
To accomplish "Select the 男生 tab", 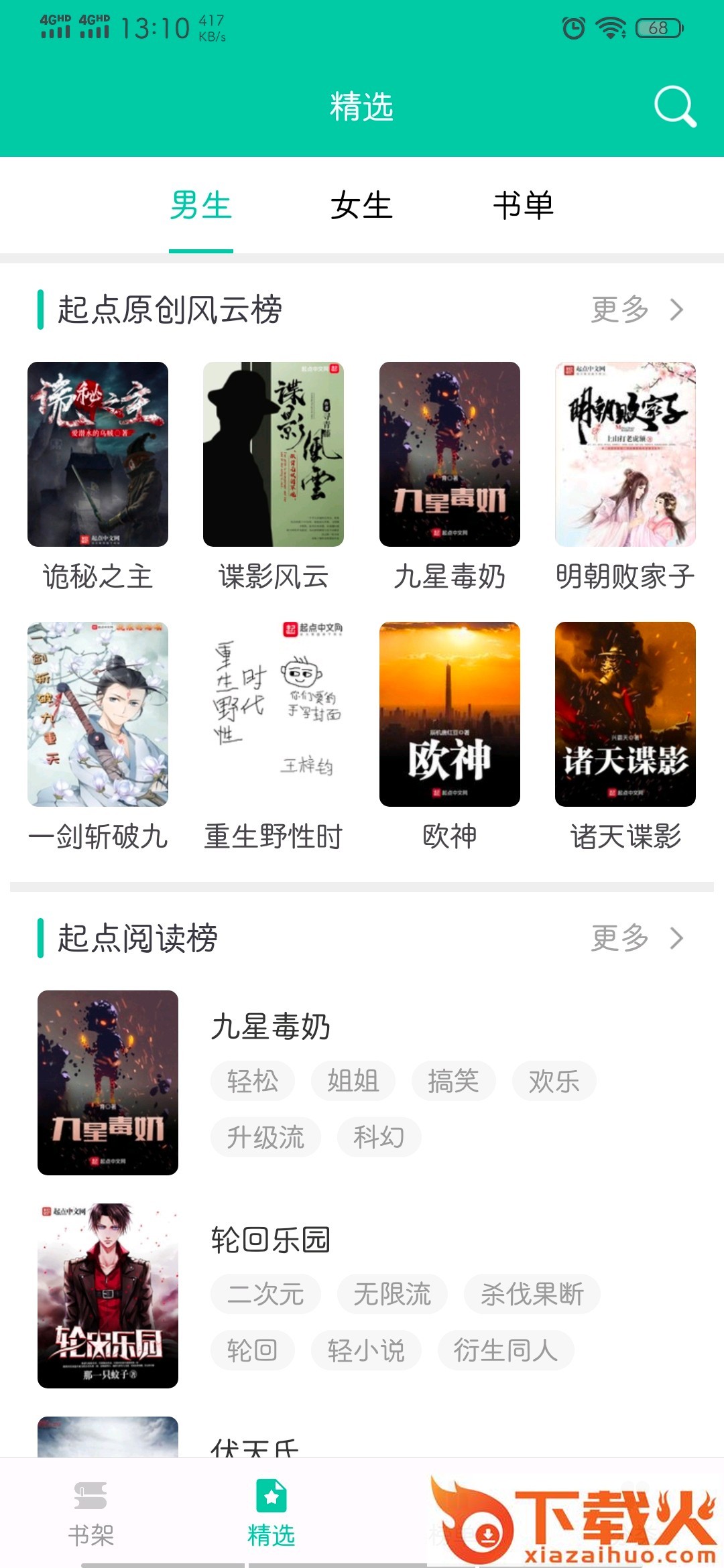I will pyautogui.click(x=200, y=205).
